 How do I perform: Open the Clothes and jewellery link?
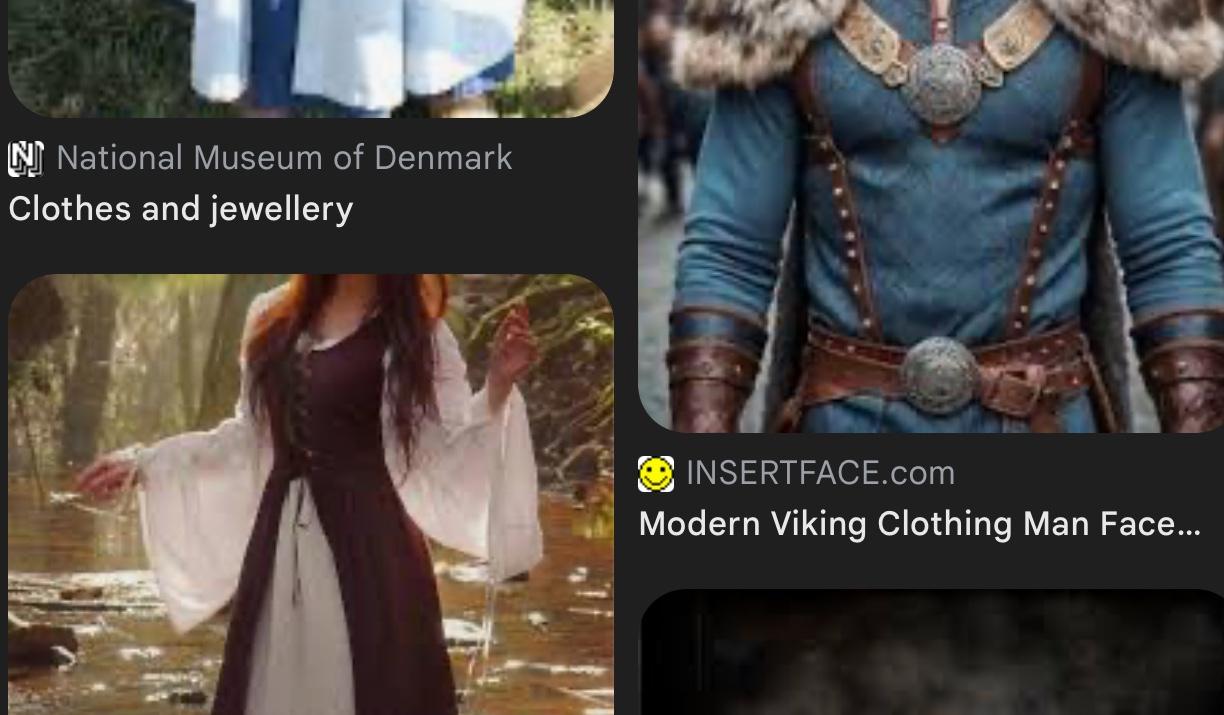pos(181,209)
